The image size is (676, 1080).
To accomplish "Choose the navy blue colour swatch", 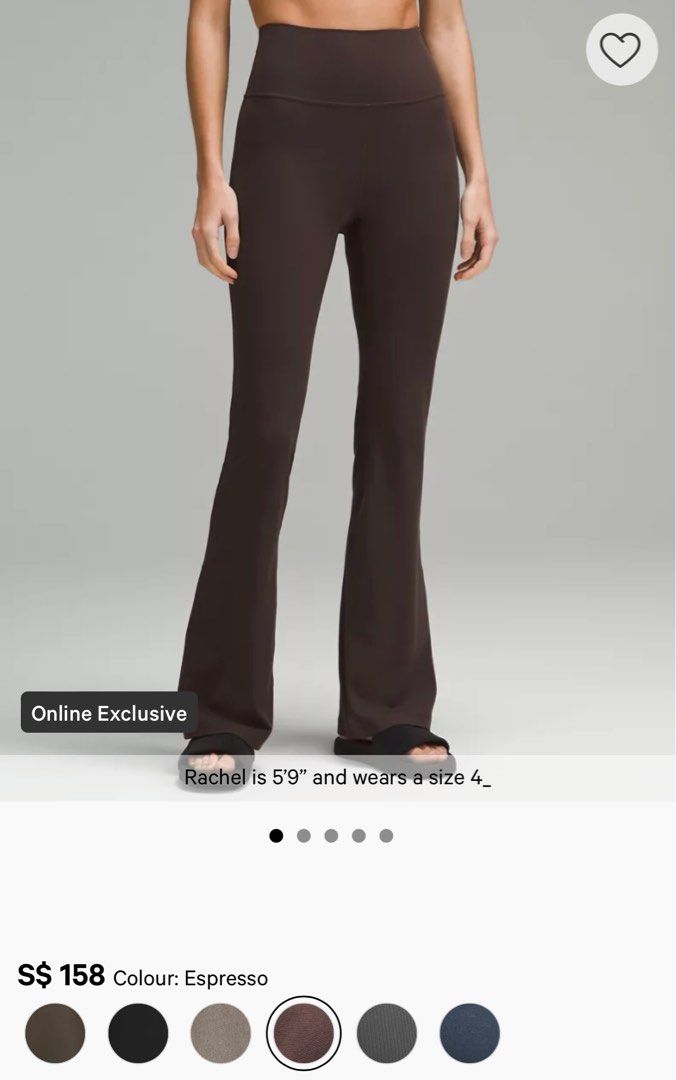I will 469,1033.
